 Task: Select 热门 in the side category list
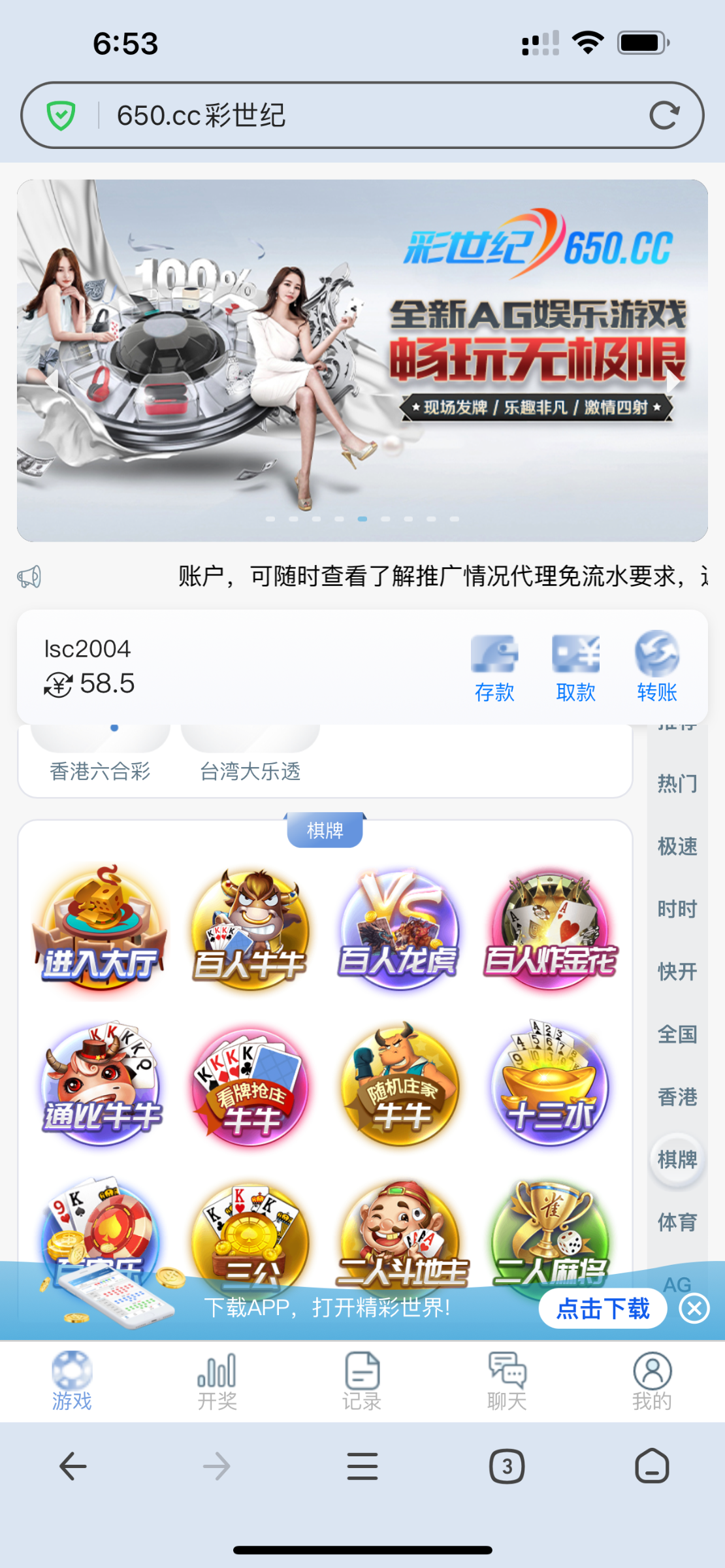tap(677, 783)
